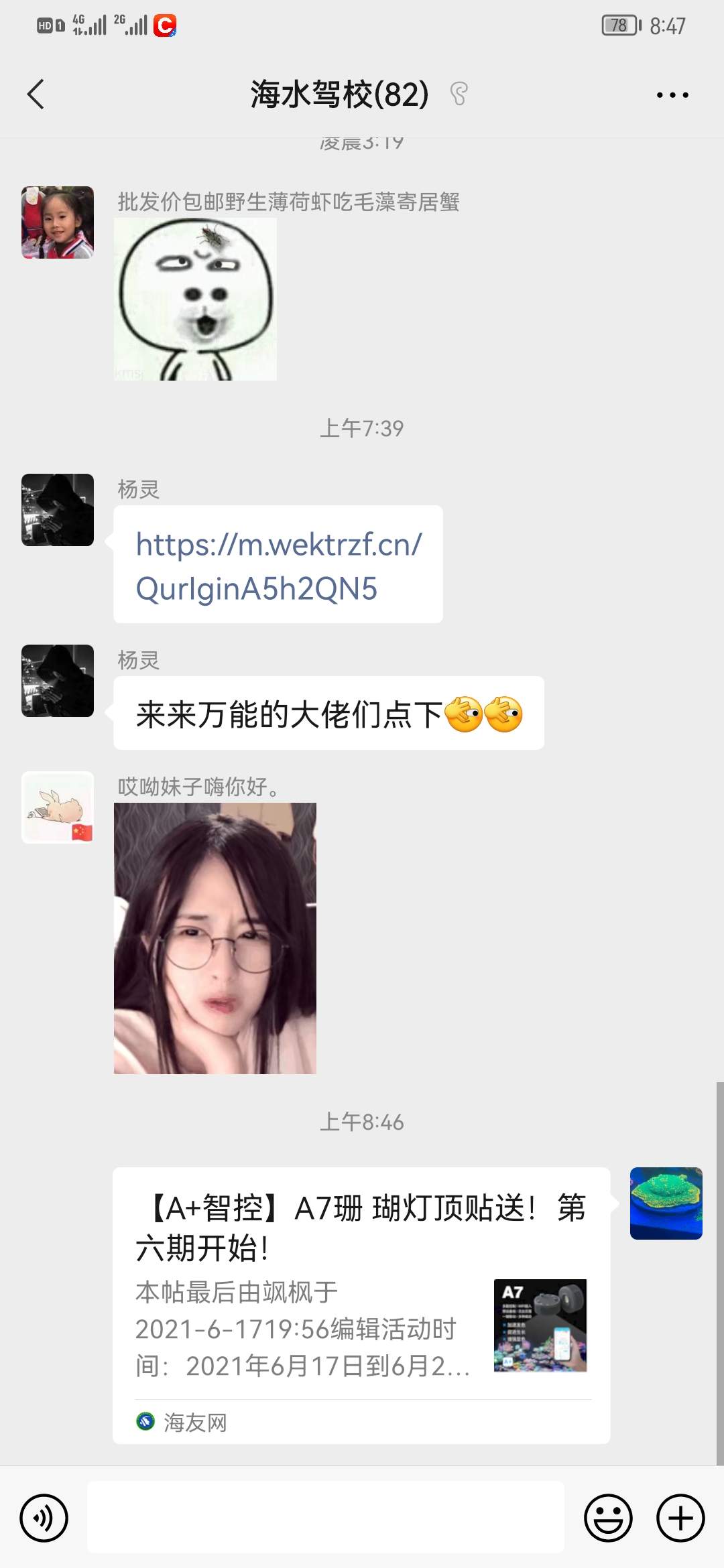Open the m.wektrzf.cn link from 杨灵
724x1568 pixels.
pos(278,566)
